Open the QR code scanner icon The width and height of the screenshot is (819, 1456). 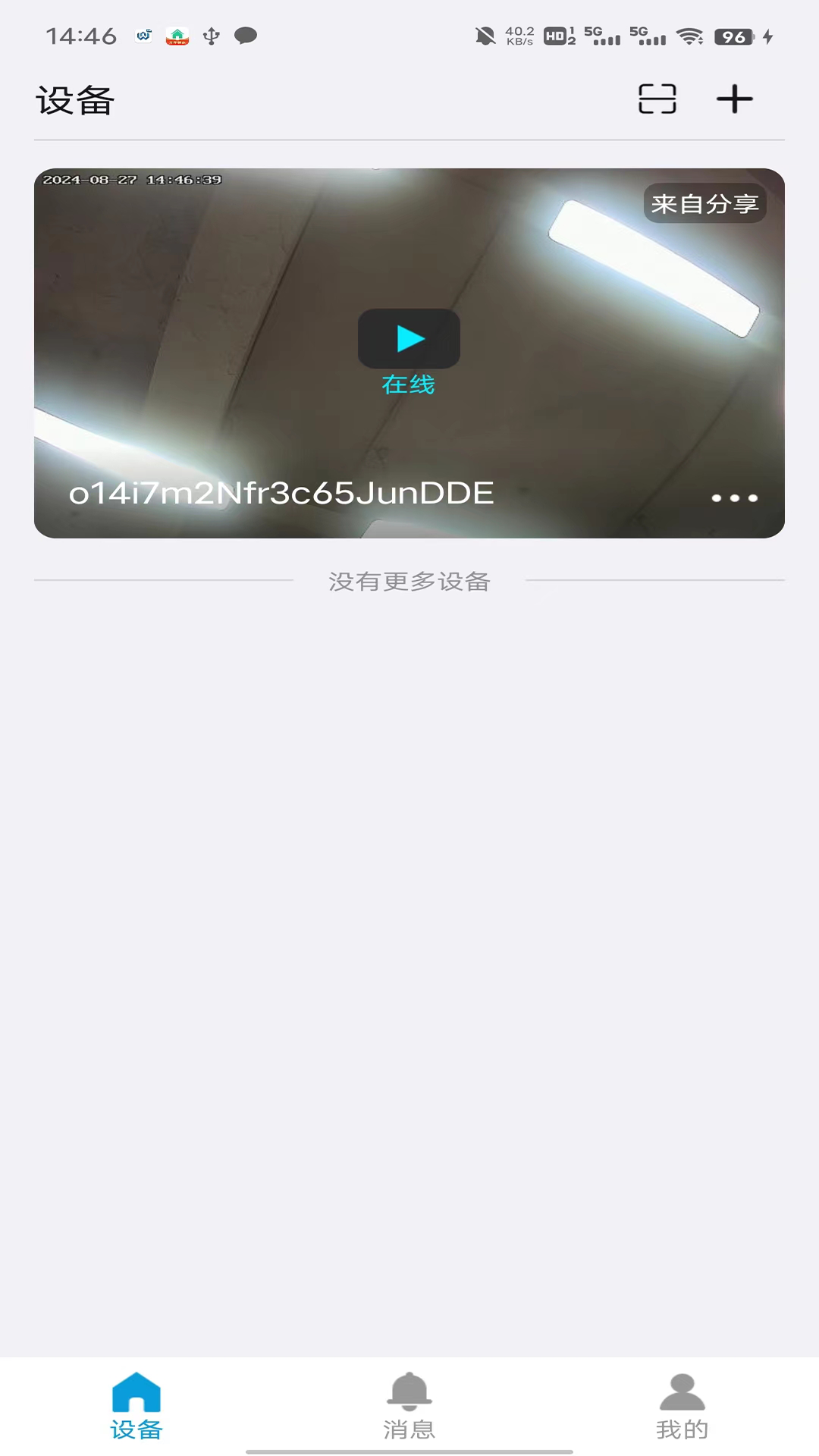tap(655, 99)
